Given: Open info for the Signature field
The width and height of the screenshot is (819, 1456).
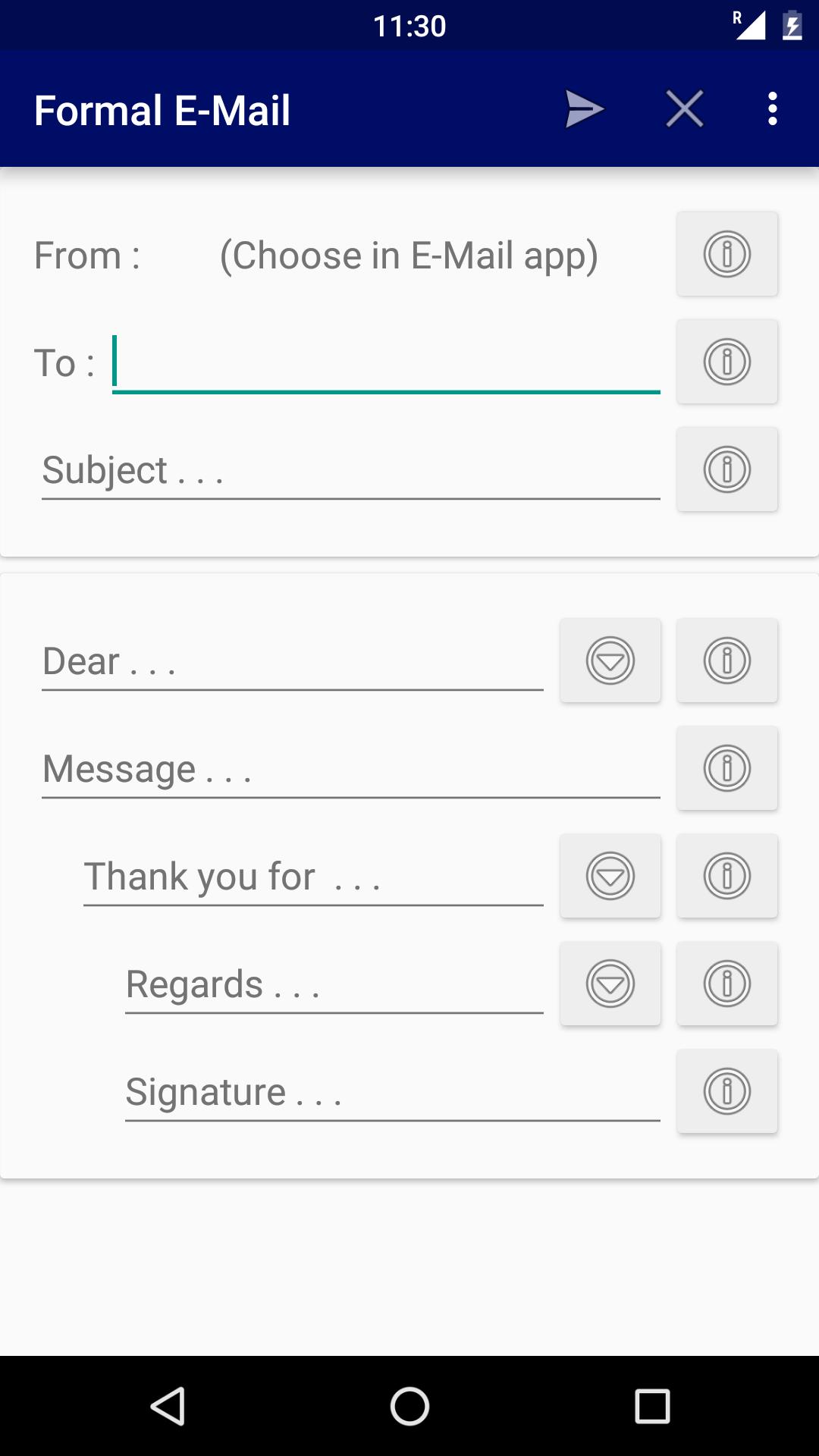Looking at the screenshot, I should click(x=726, y=1091).
